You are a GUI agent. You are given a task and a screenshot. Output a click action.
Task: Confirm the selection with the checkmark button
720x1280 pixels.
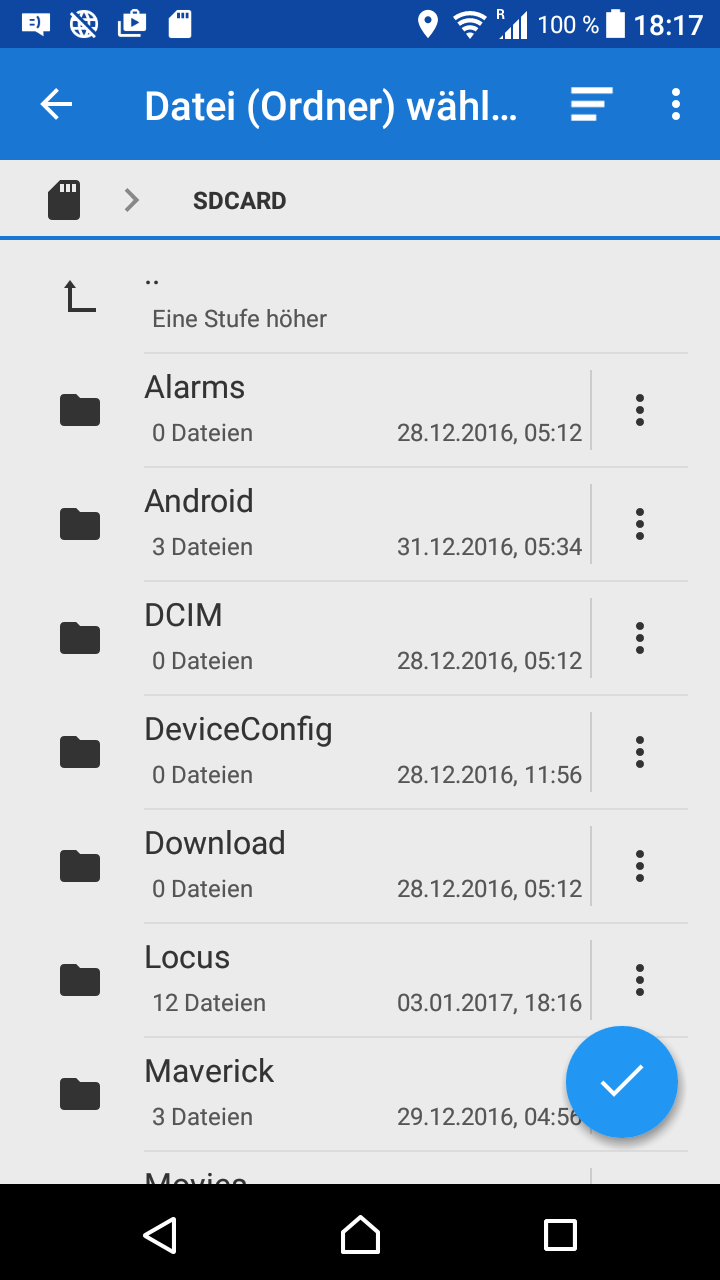pyautogui.click(x=622, y=1081)
